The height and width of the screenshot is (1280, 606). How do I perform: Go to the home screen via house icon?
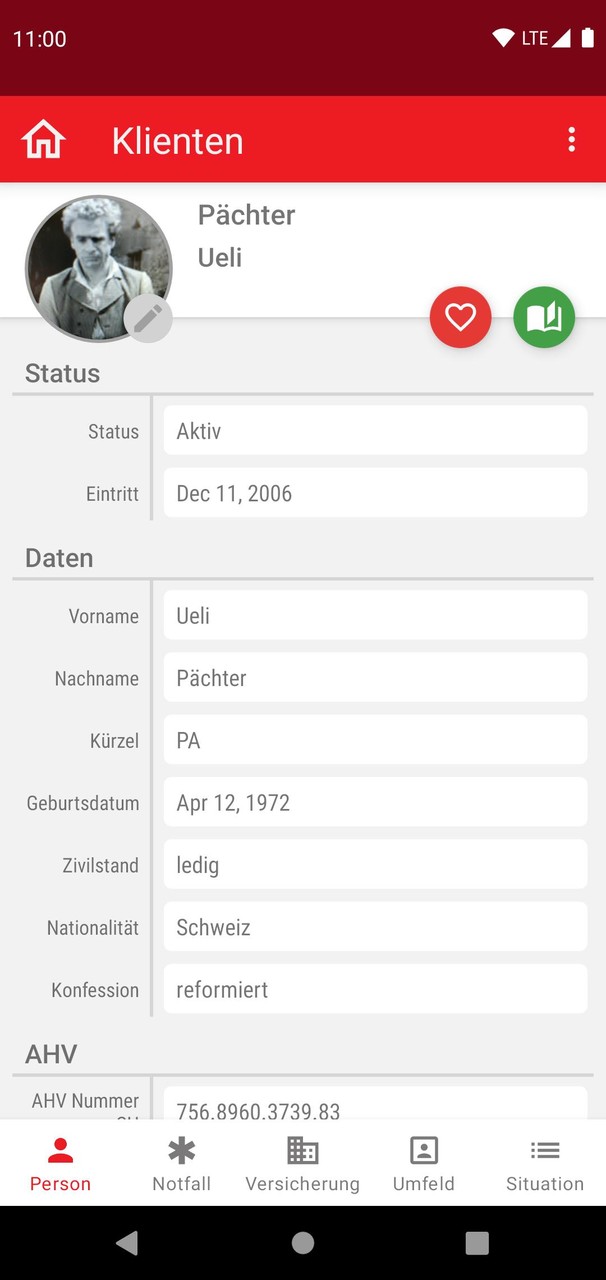click(43, 140)
